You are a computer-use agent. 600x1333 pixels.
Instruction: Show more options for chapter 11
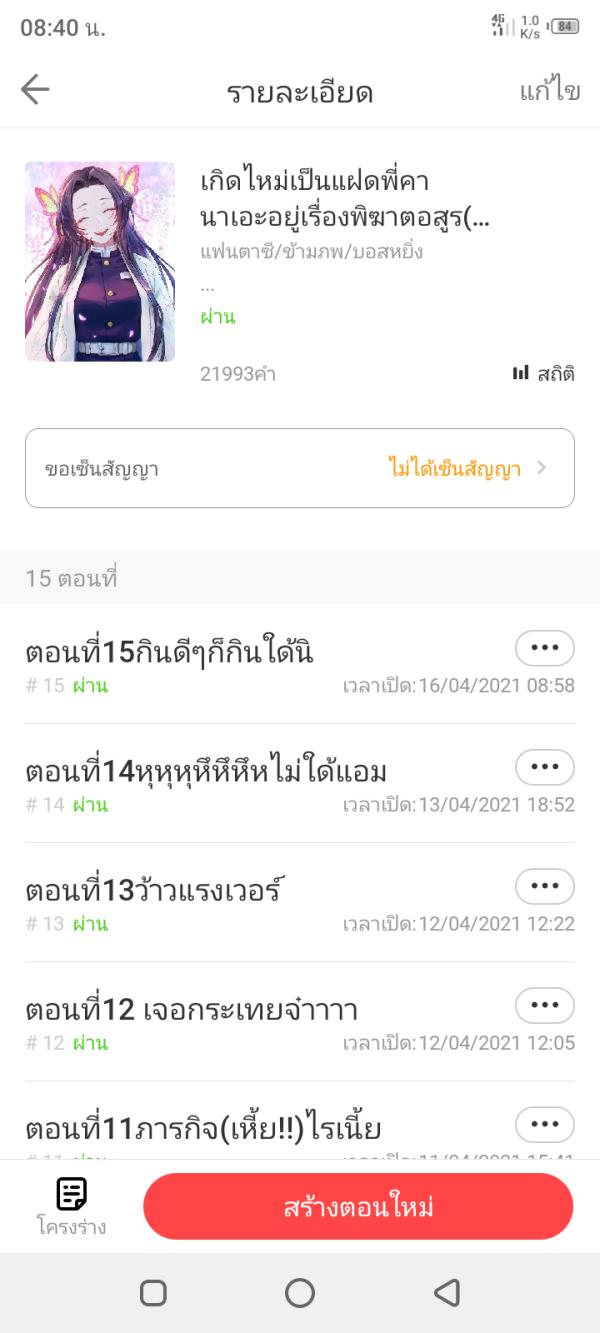545,1124
